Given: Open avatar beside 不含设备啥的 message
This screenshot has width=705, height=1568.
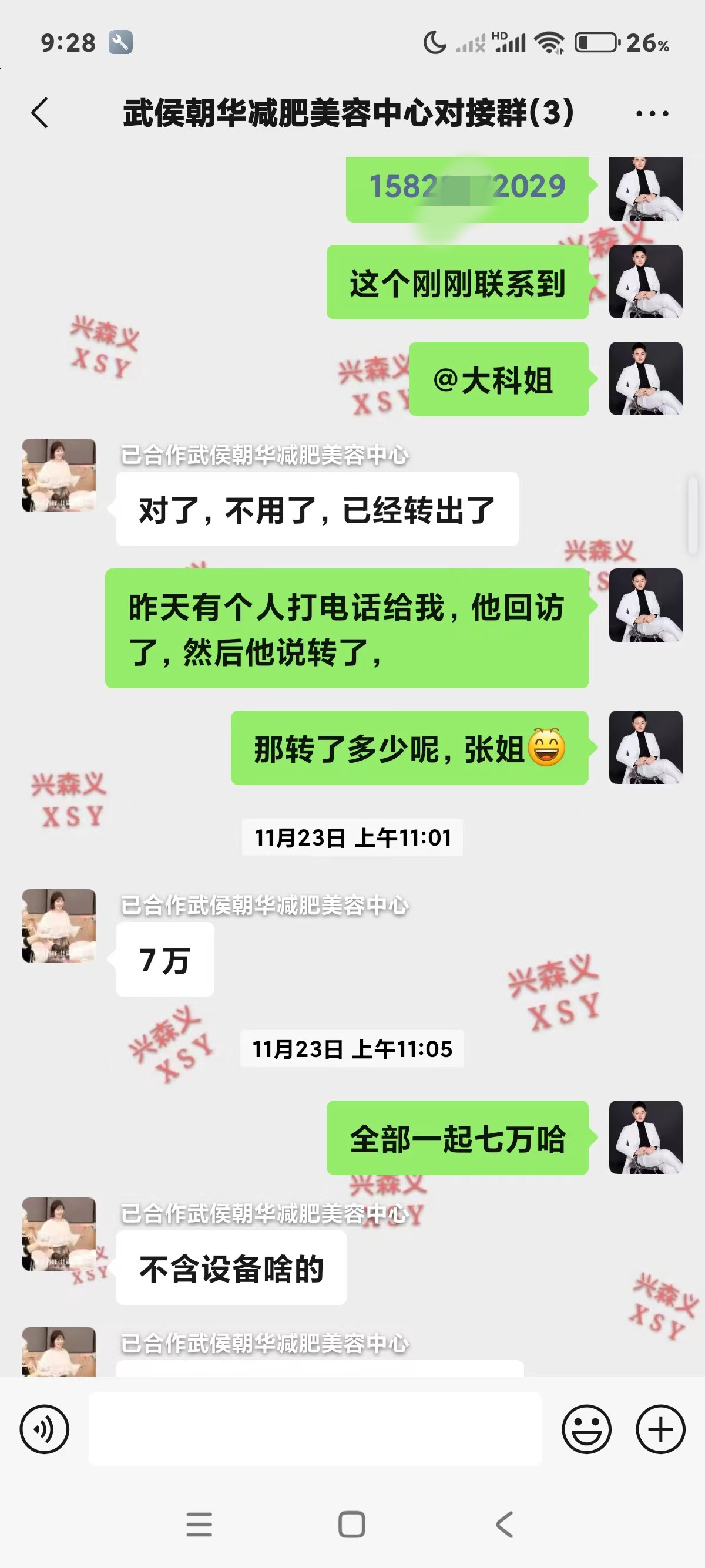Looking at the screenshot, I should [x=59, y=1234].
